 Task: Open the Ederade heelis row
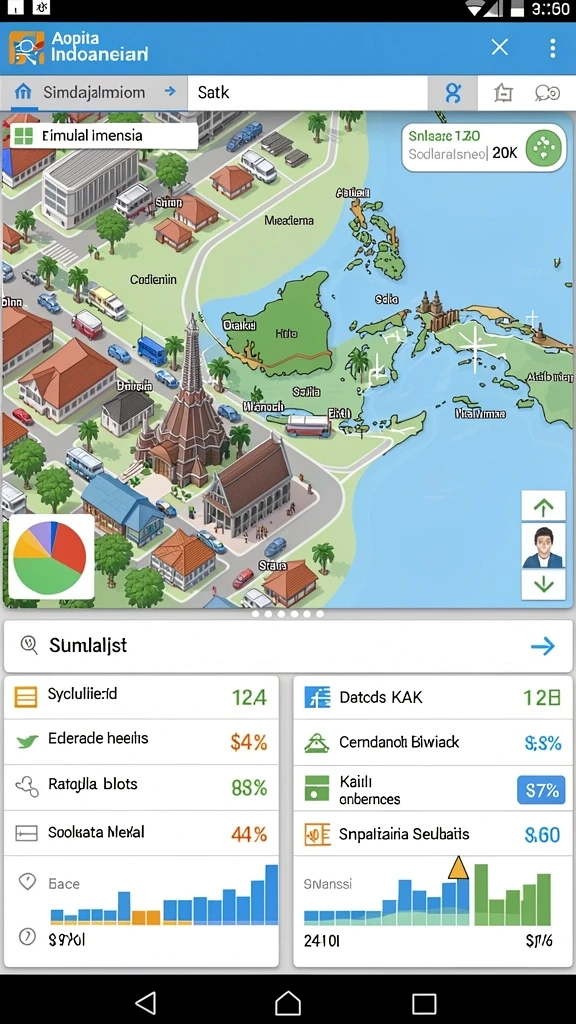point(141,742)
